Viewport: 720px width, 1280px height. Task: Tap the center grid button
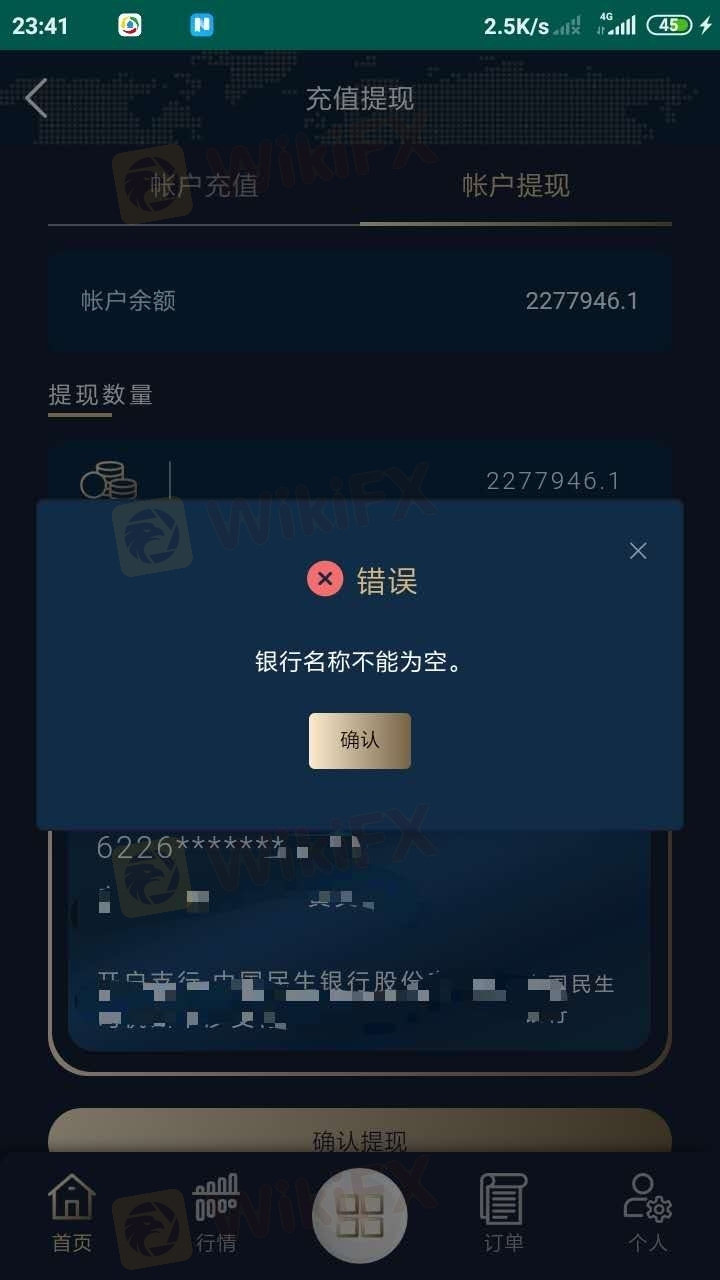coord(359,1215)
